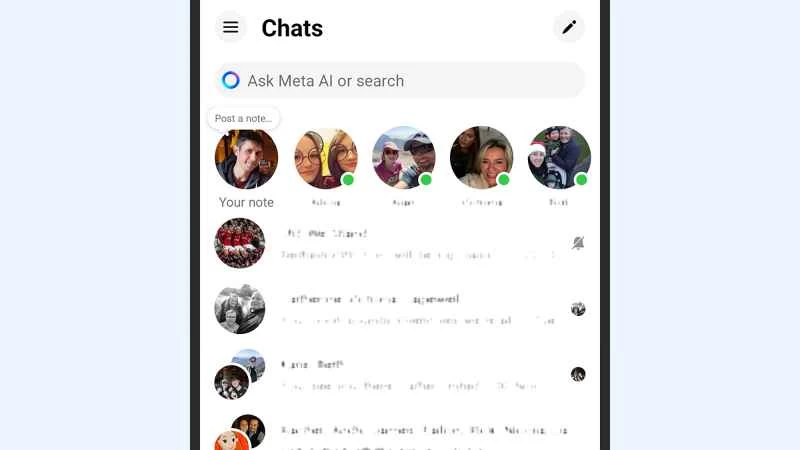Open the note with the Santa hat photo

pyautogui.click(x=559, y=158)
